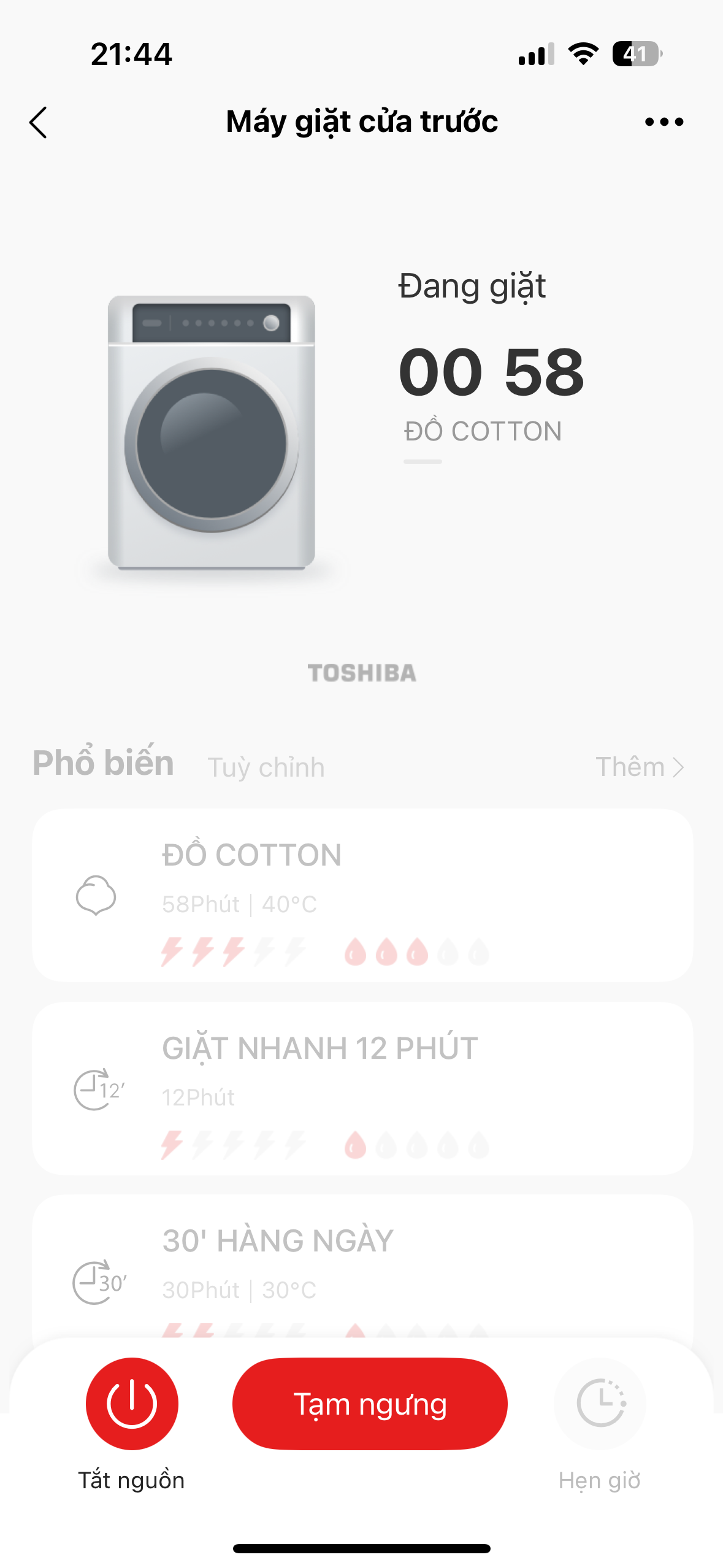Open the Hẹn giờ timer
This screenshot has height=1568, width=723.
600,1404
